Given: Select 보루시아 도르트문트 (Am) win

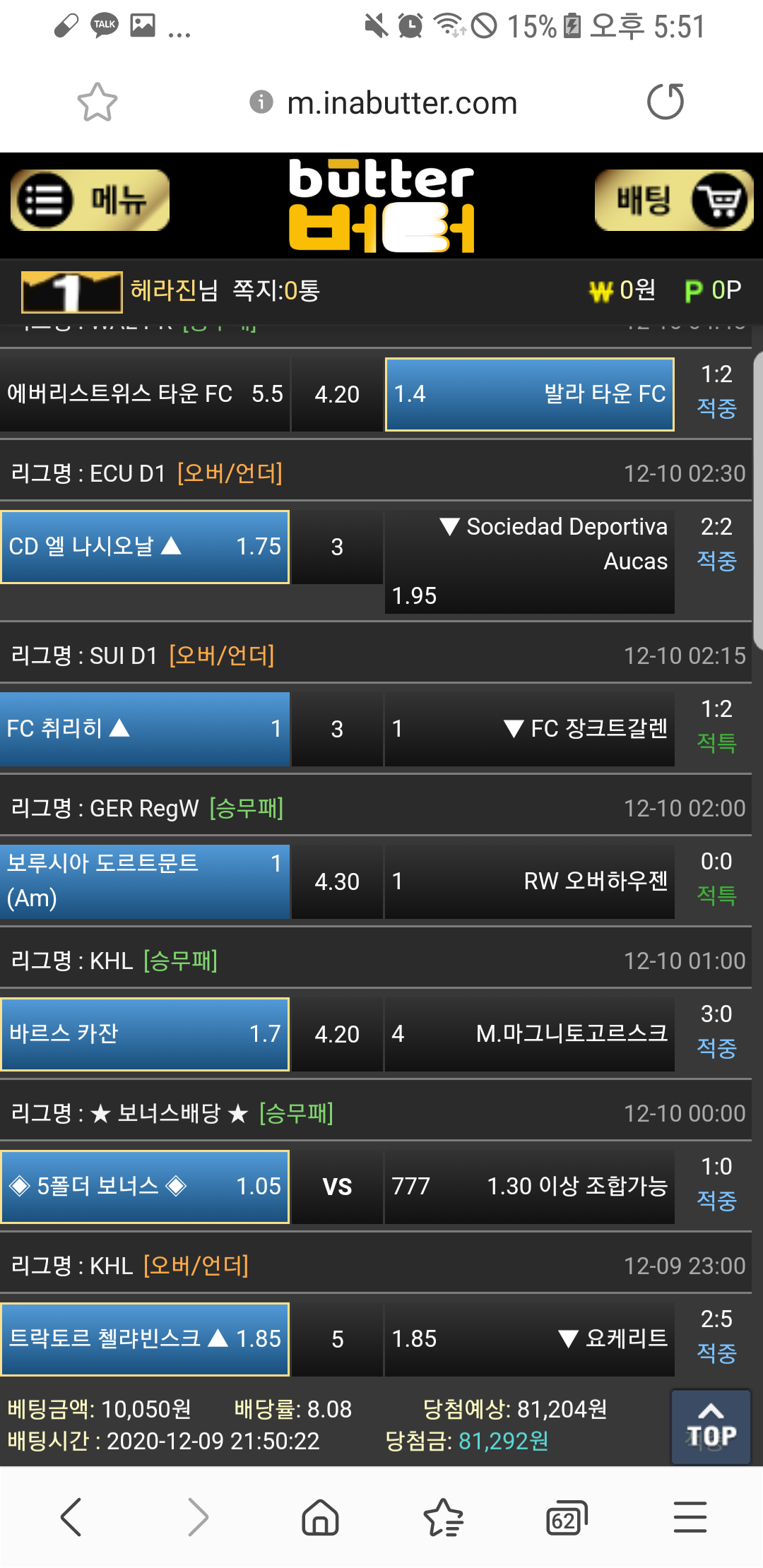Looking at the screenshot, I should tap(145, 881).
